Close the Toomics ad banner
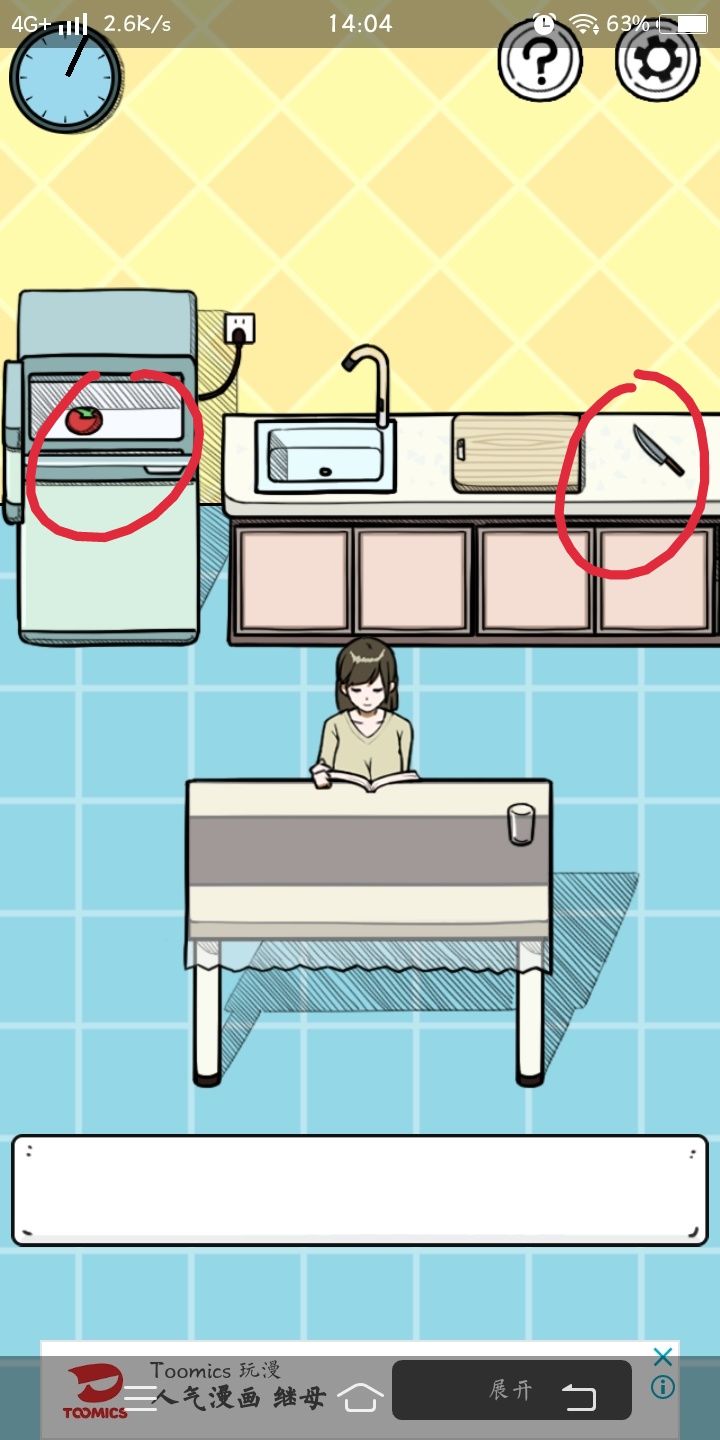The image size is (720, 1440). click(662, 1357)
